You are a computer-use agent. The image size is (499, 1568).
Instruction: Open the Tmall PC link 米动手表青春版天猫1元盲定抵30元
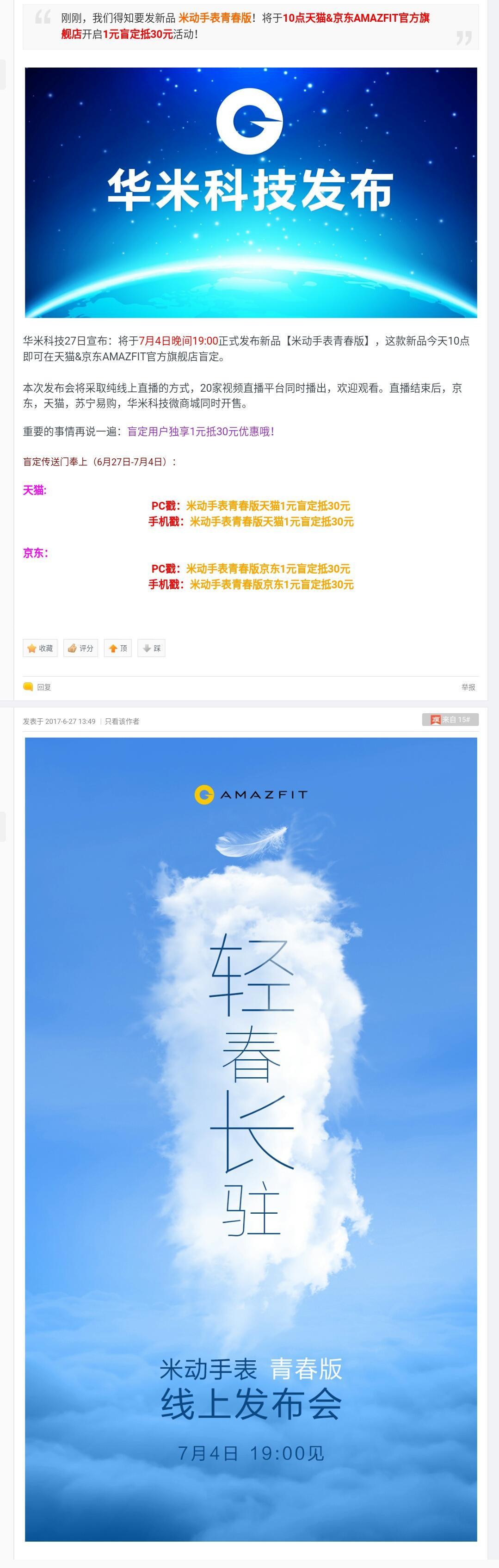268,506
